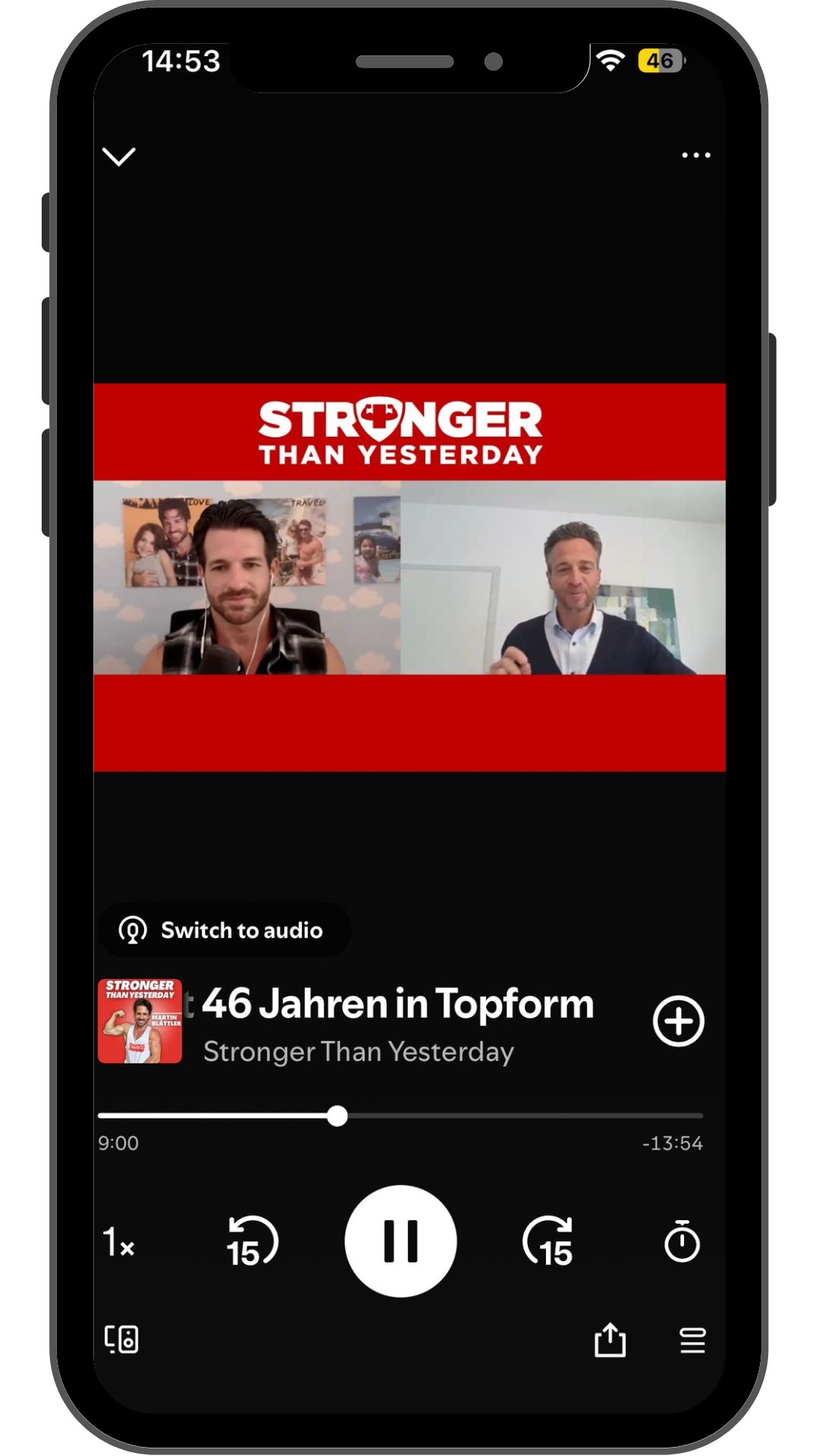Open the three-dot options menu
Screen dimensions: 819x1456
695,155
